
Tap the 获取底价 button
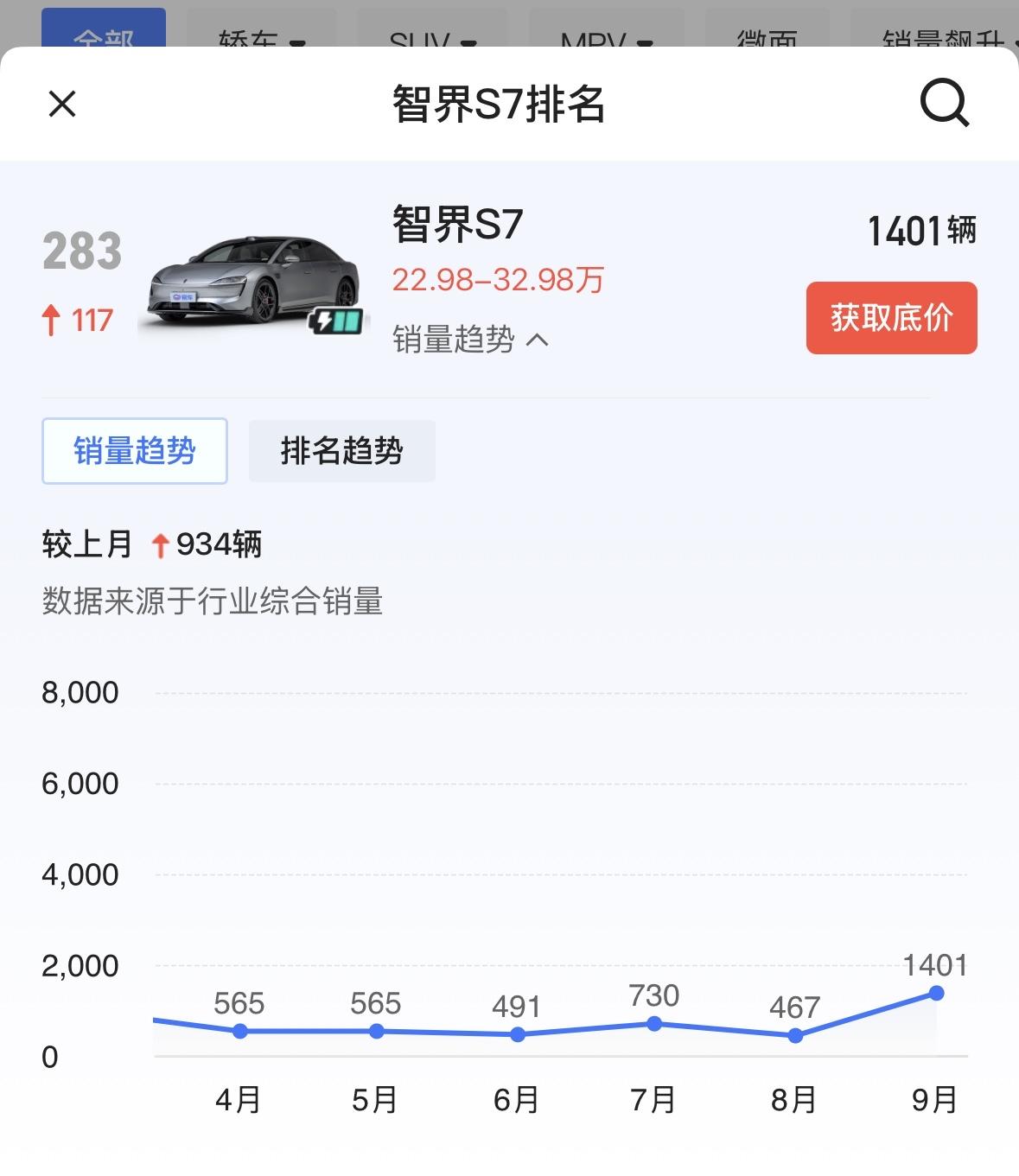891,318
